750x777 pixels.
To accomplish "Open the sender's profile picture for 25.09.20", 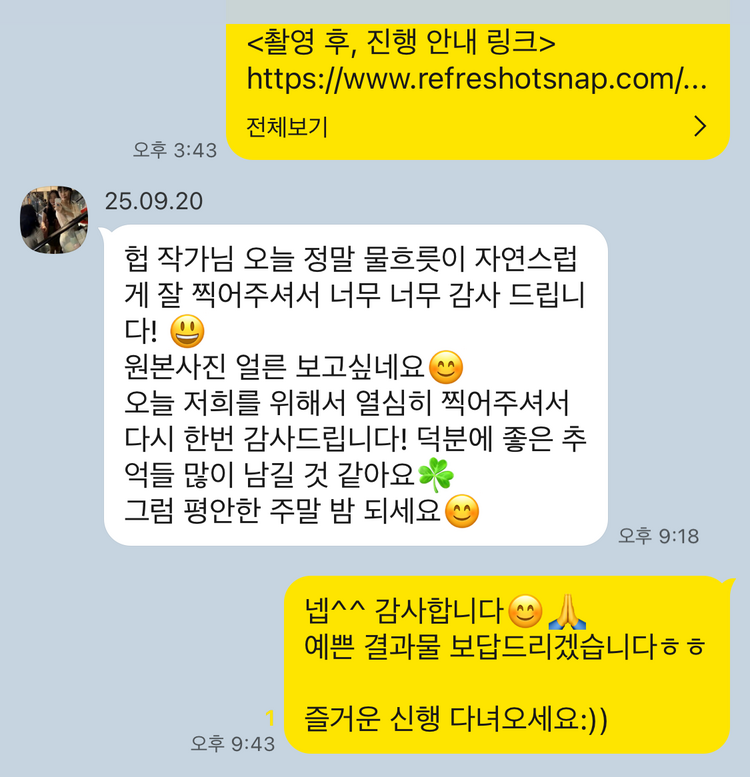I will pyautogui.click(x=54, y=220).
